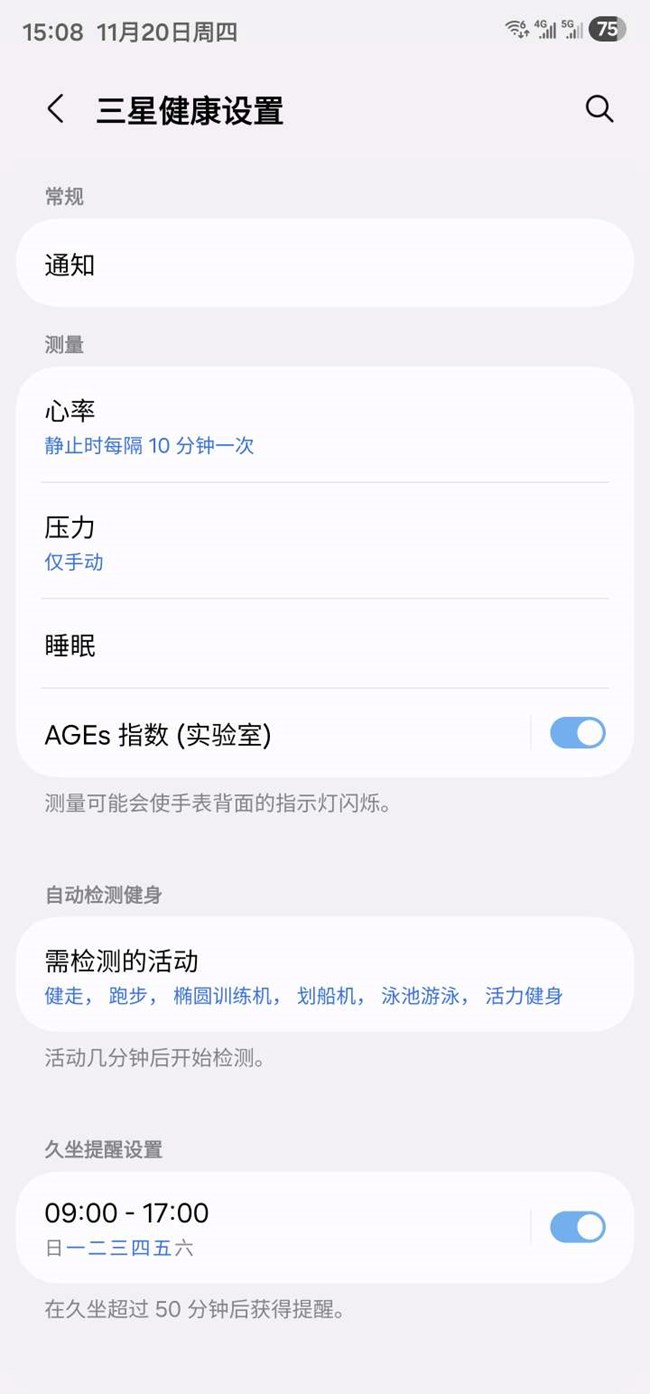Go back from Samsung Health settings

[x=56, y=109]
